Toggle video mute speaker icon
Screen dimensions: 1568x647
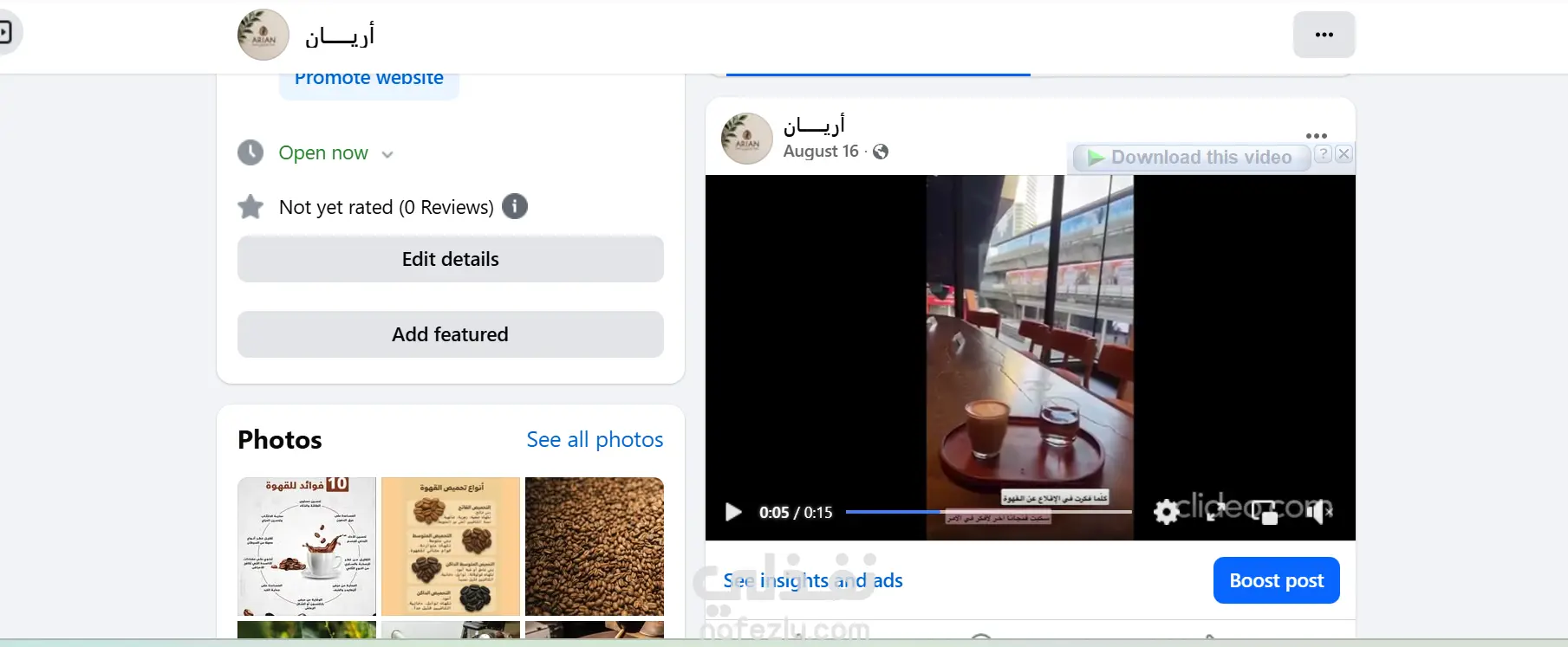(x=1317, y=512)
